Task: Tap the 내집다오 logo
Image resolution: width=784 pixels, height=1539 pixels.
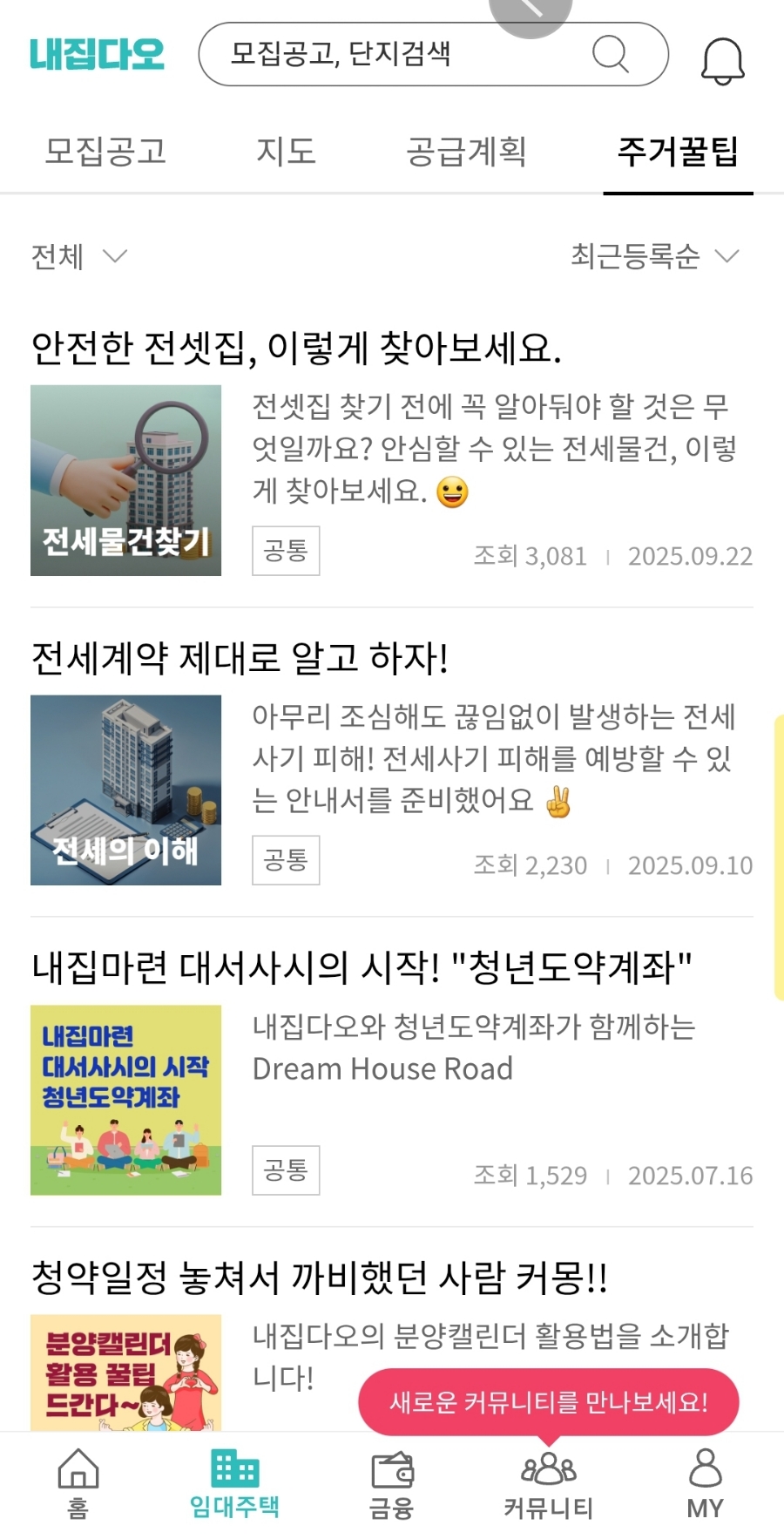Action: pyautogui.click(x=97, y=54)
